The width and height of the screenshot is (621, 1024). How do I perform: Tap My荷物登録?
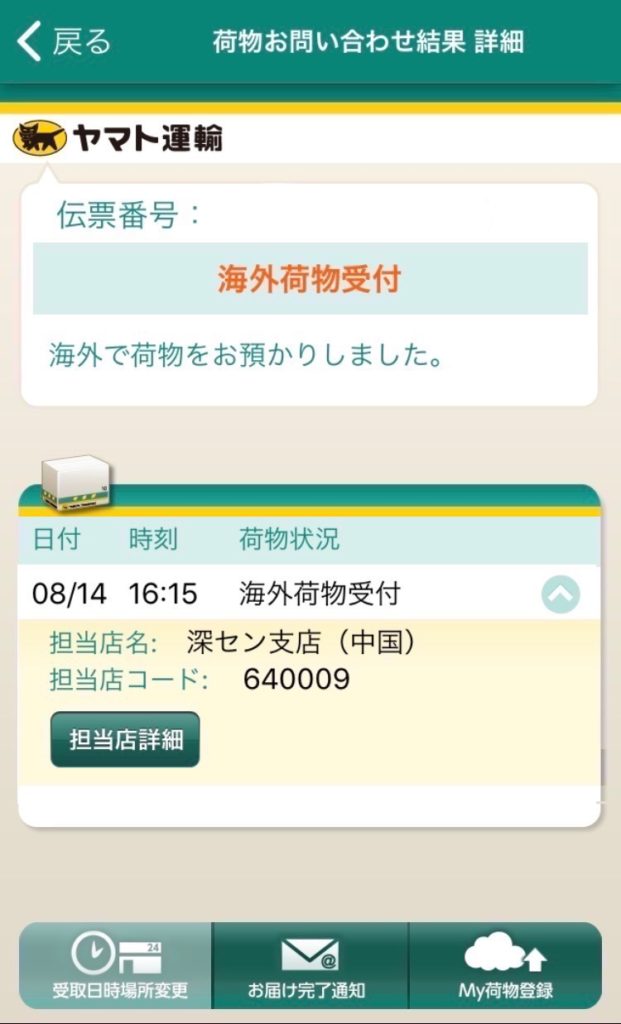pyautogui.click(x=505, y=965)
